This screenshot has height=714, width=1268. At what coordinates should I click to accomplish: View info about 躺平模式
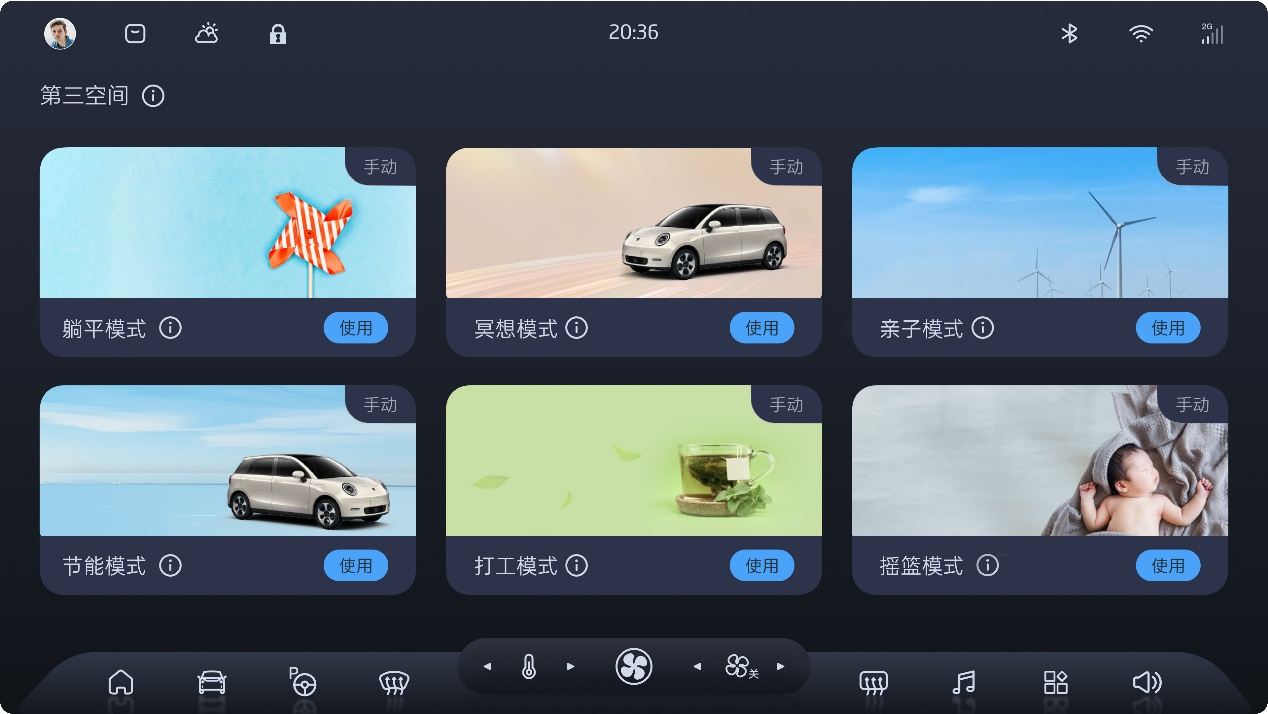[x=171, y=328]
